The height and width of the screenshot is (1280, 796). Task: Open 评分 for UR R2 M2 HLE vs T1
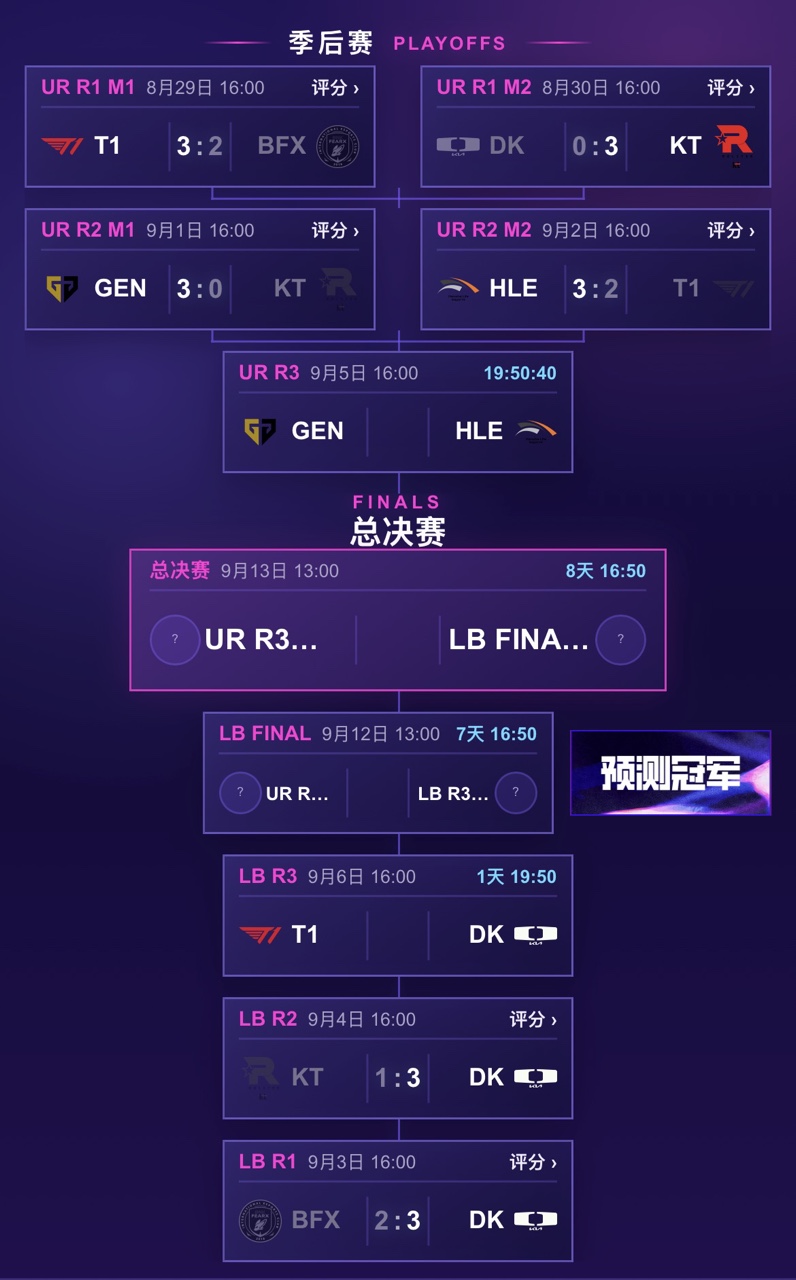click(x=731, y=230)
